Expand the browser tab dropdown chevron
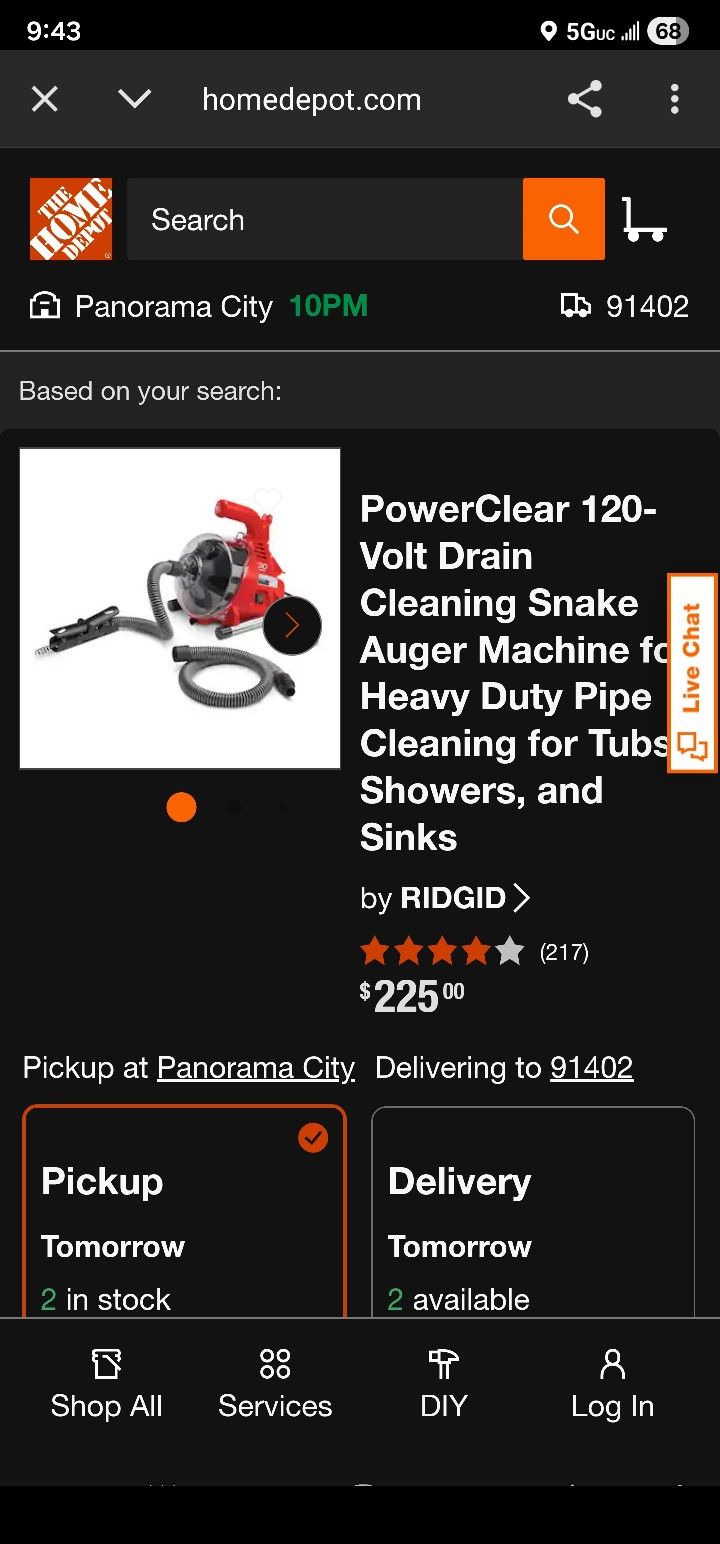 [x=134, y=99]
